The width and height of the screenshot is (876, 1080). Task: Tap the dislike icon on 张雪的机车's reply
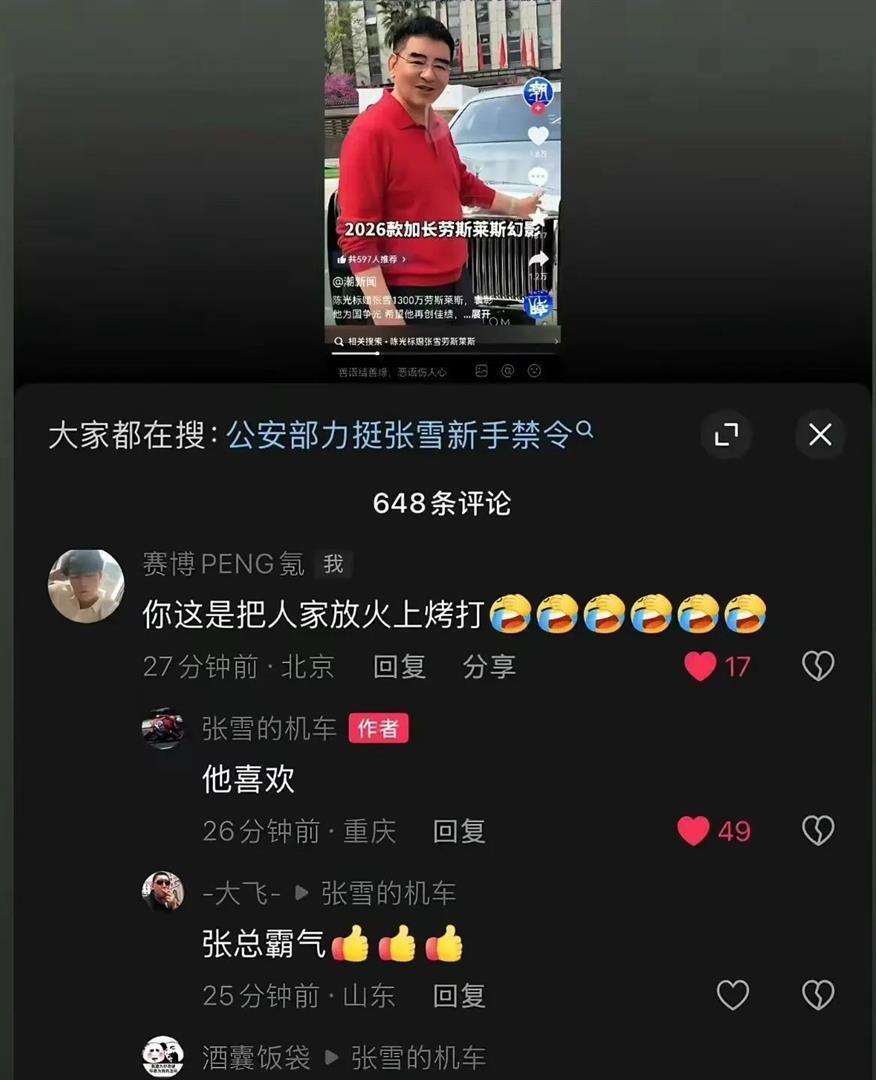[x=819, y=831]
